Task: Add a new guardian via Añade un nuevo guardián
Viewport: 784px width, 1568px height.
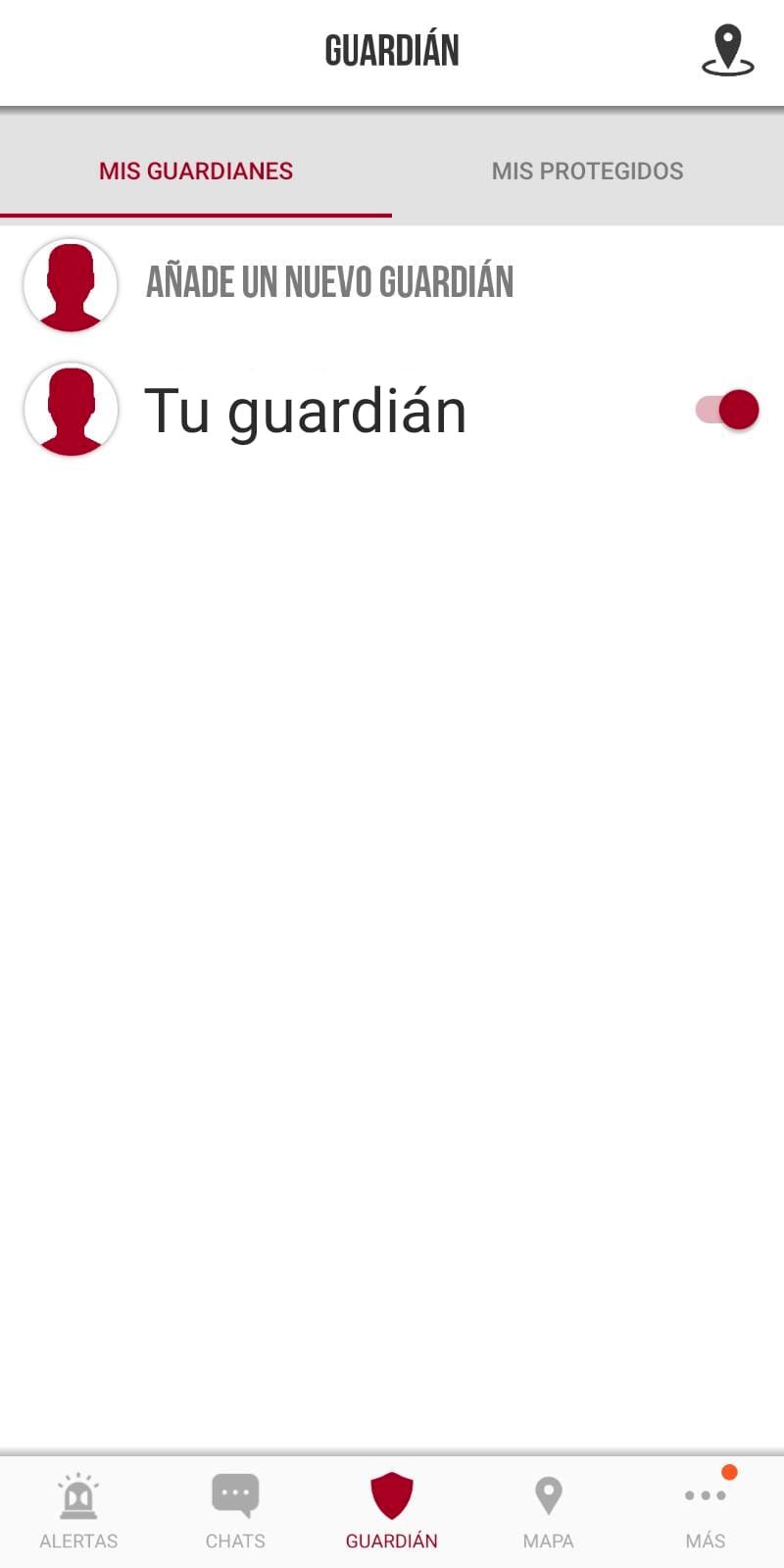Action: [x=329, y=283]
